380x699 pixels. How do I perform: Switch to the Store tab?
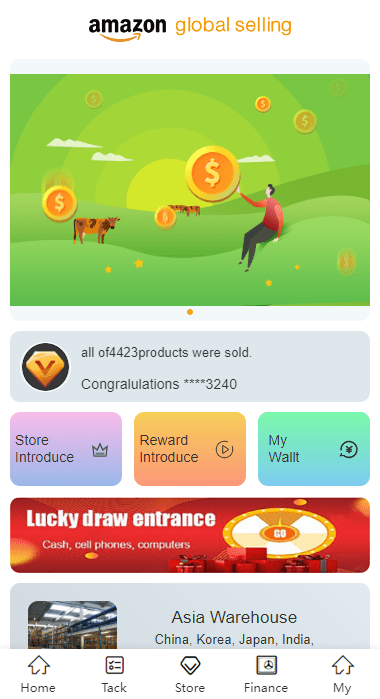click(x=190, y=674)
